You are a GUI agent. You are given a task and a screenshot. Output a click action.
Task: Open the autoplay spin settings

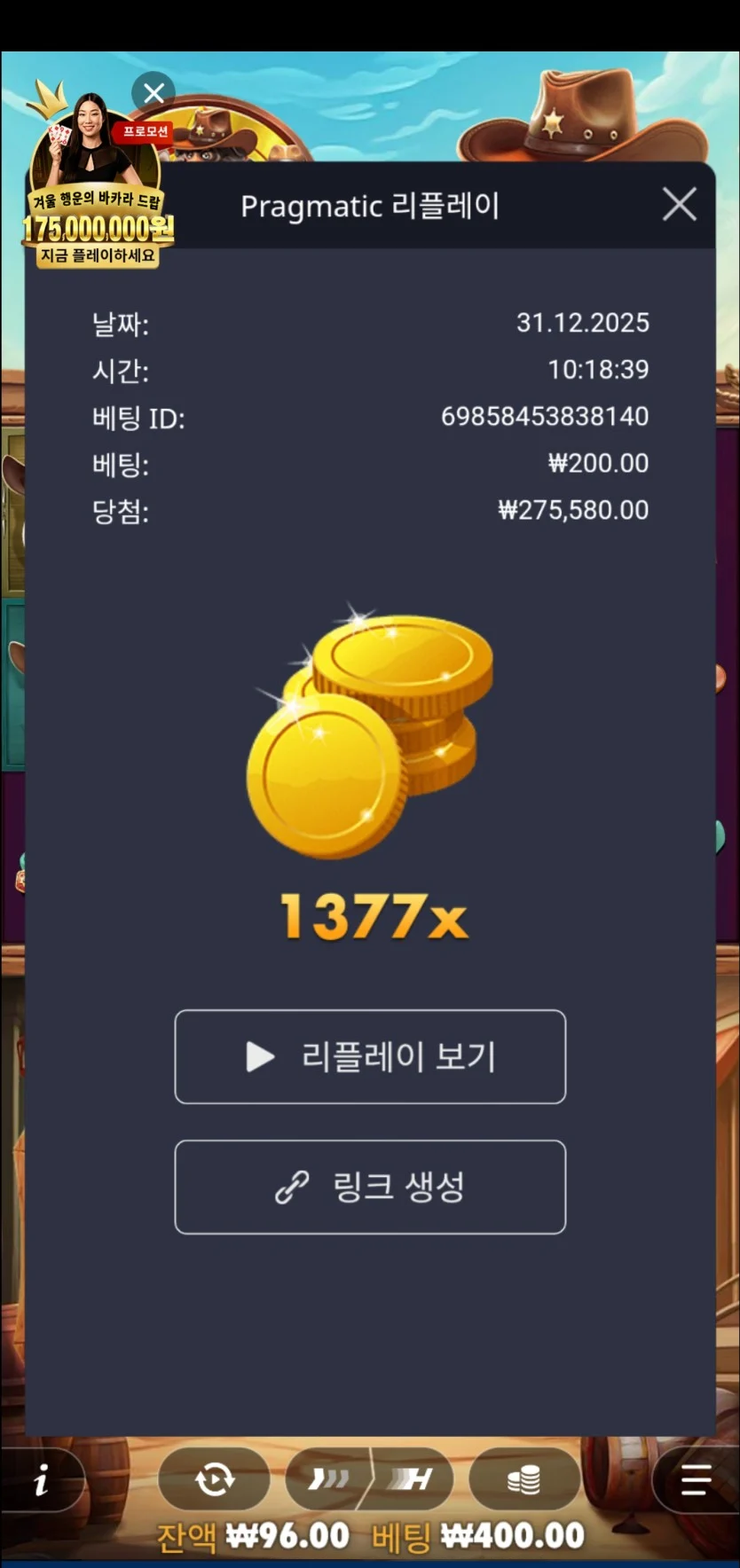click(x=214, y=1479)
